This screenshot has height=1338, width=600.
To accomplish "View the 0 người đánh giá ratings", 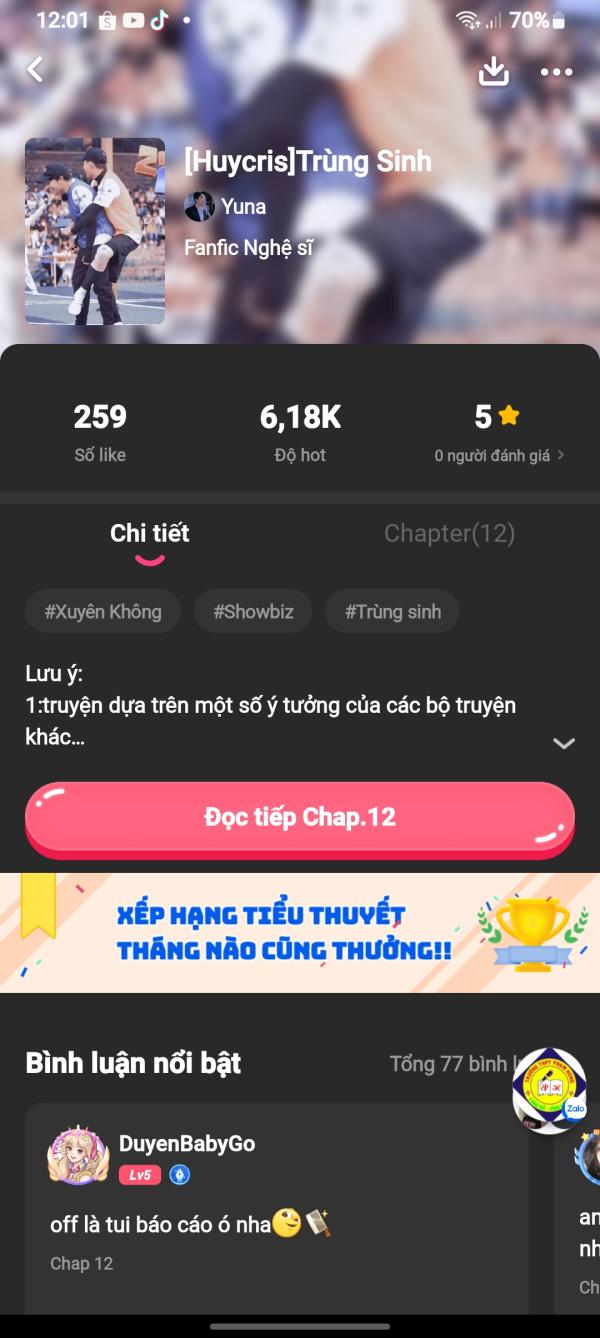I will 499,455.
